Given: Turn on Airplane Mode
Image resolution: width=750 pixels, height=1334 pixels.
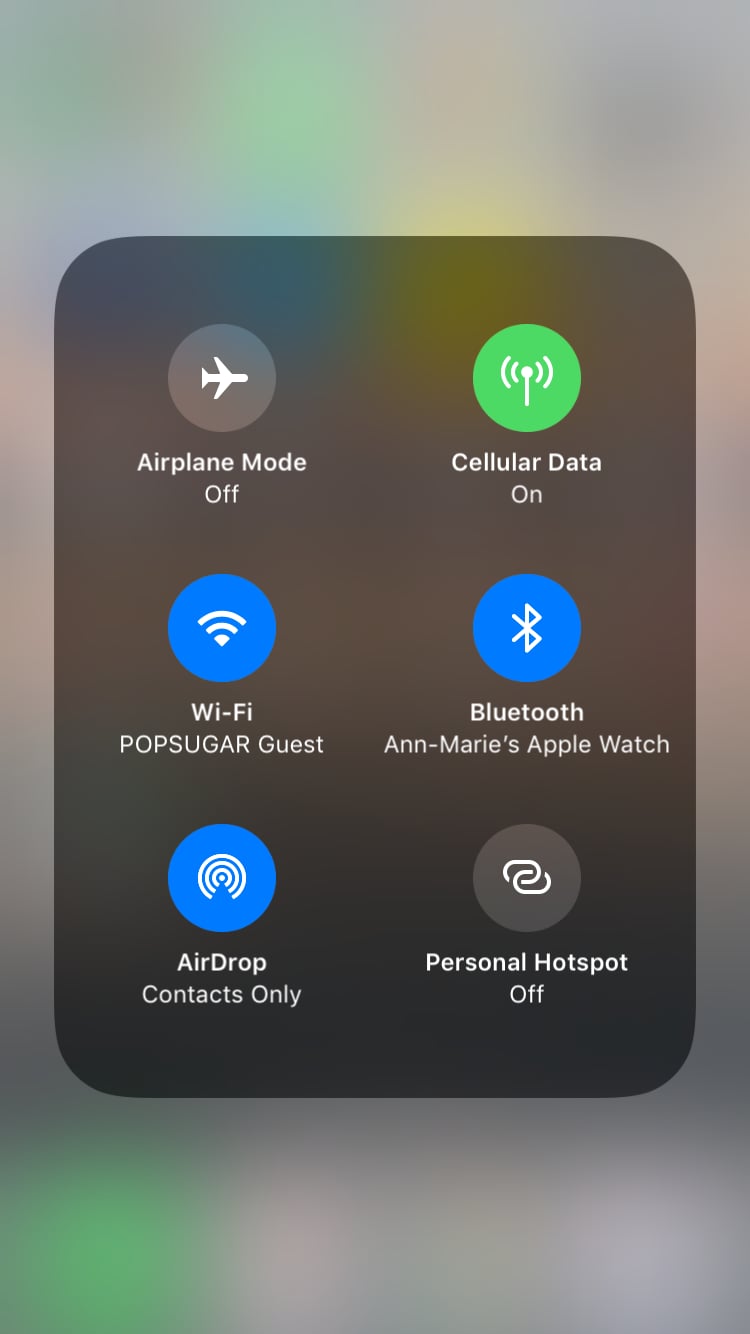Looking at the screenshot, I should tap(222, 378).
